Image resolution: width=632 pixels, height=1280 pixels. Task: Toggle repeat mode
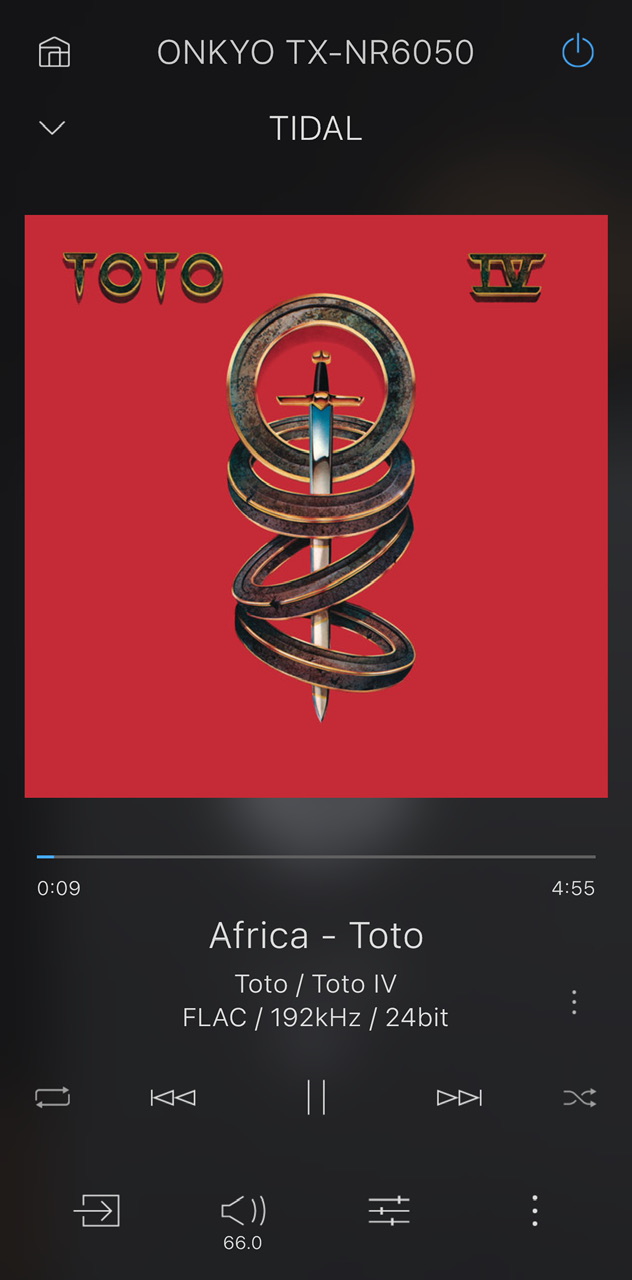pos(52,1097)
